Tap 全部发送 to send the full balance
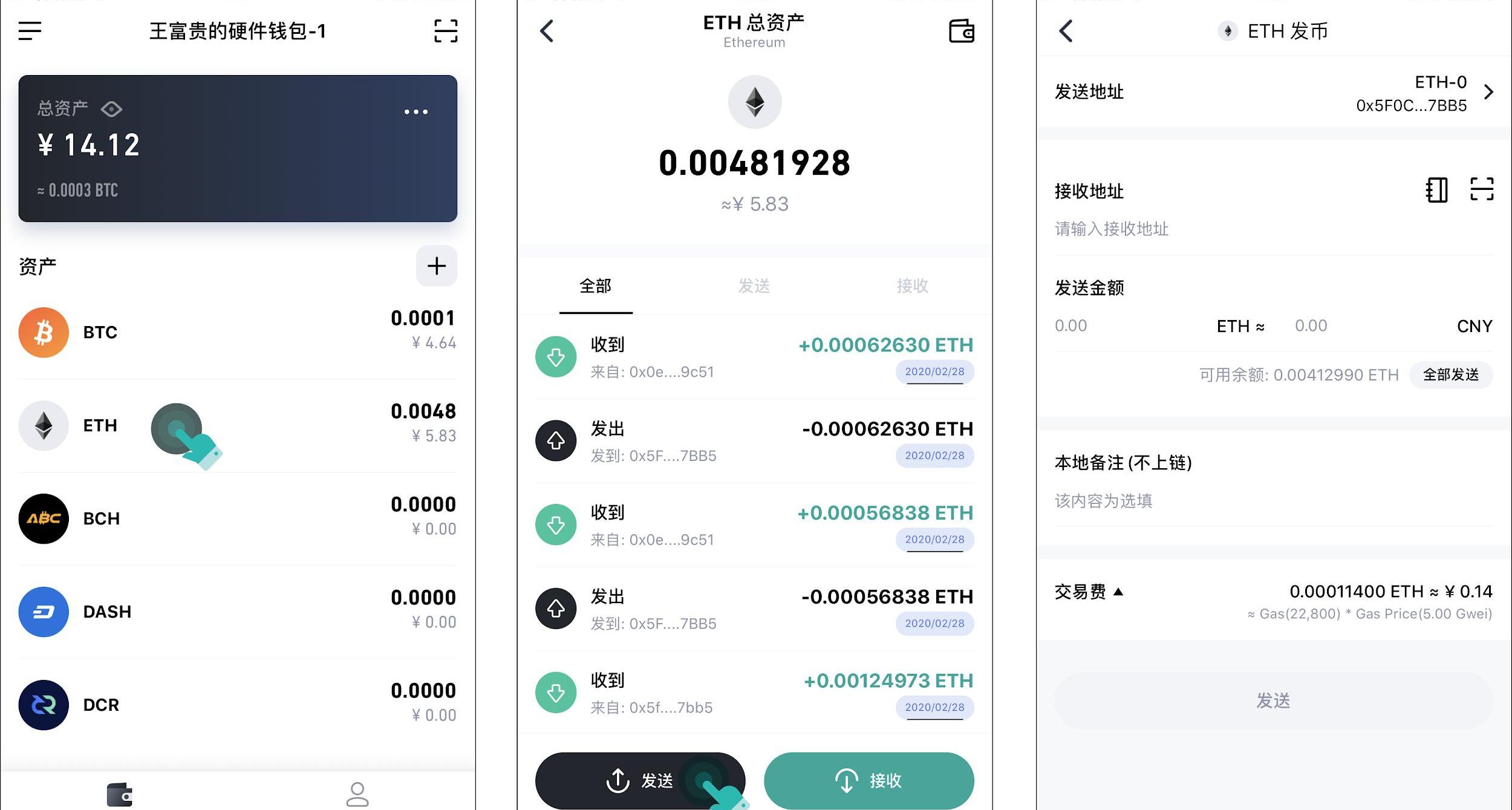 [x=1450, y=375]
